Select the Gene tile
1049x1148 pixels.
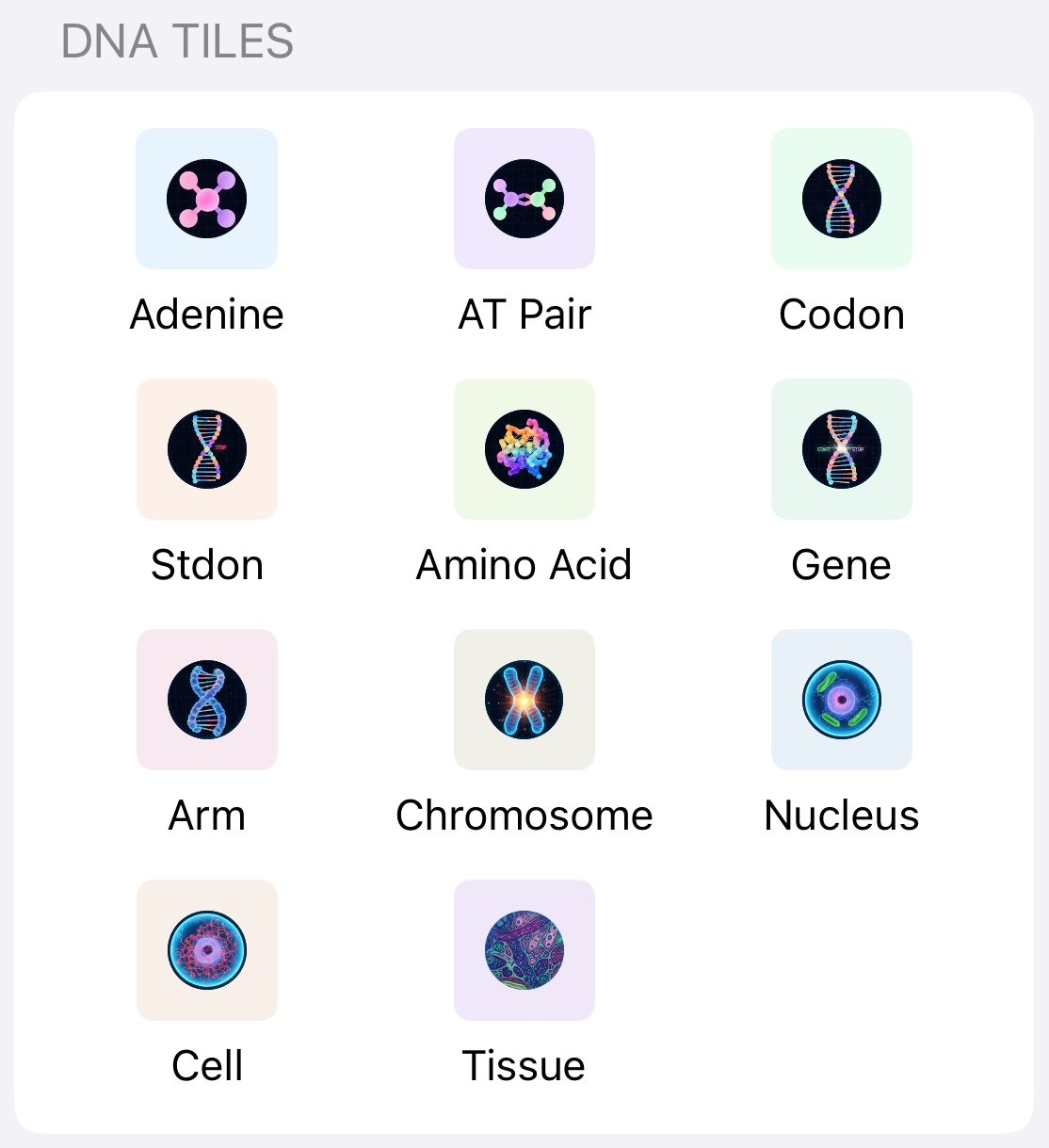[842, 449]
